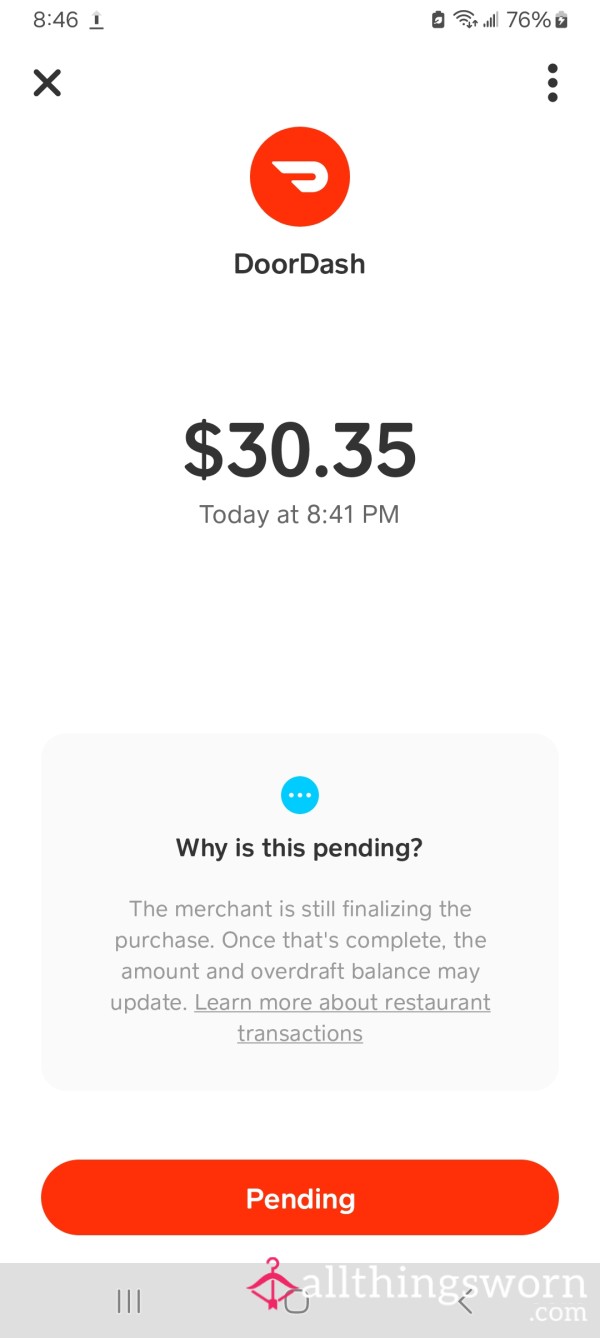The image size is (600, 1338).
Task: Open recent apps from navigation bar
Action: click(129, 1301)
